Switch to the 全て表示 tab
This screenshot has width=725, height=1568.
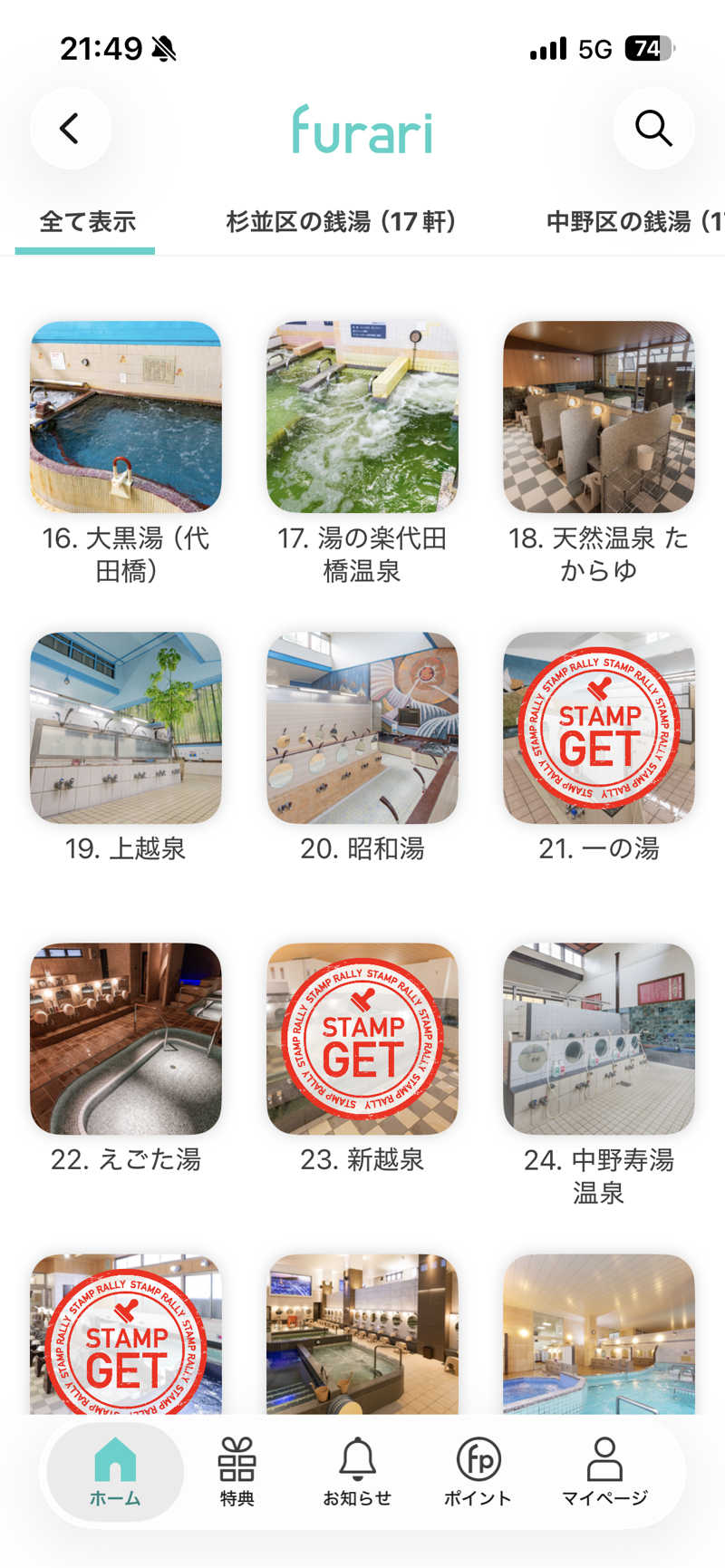(x=87, y=222)
